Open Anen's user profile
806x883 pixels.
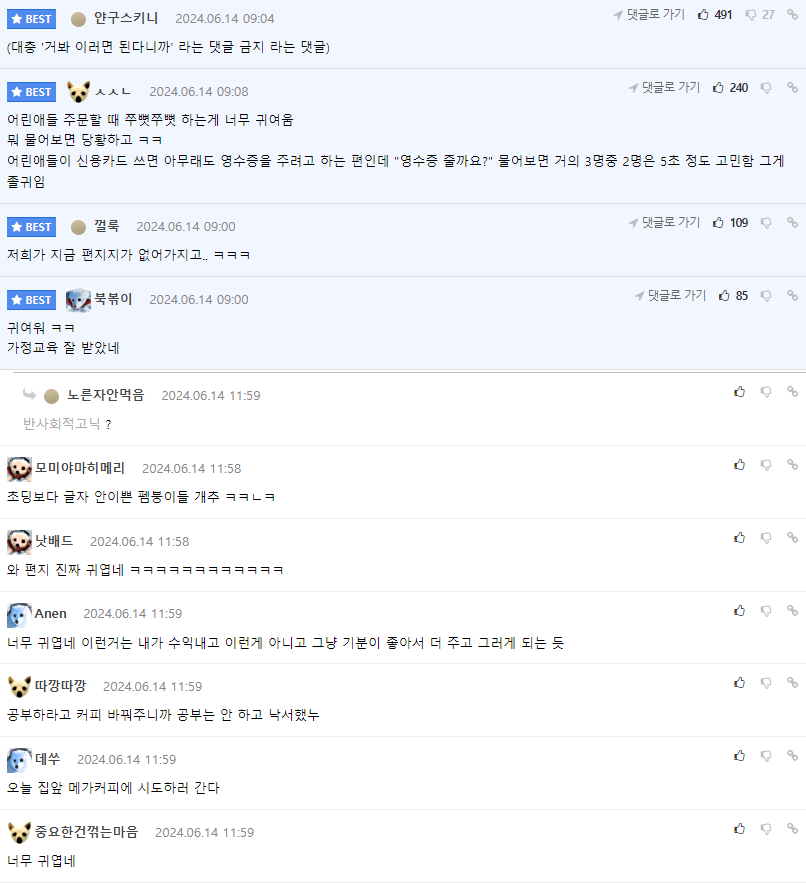(x=50, y=613)
